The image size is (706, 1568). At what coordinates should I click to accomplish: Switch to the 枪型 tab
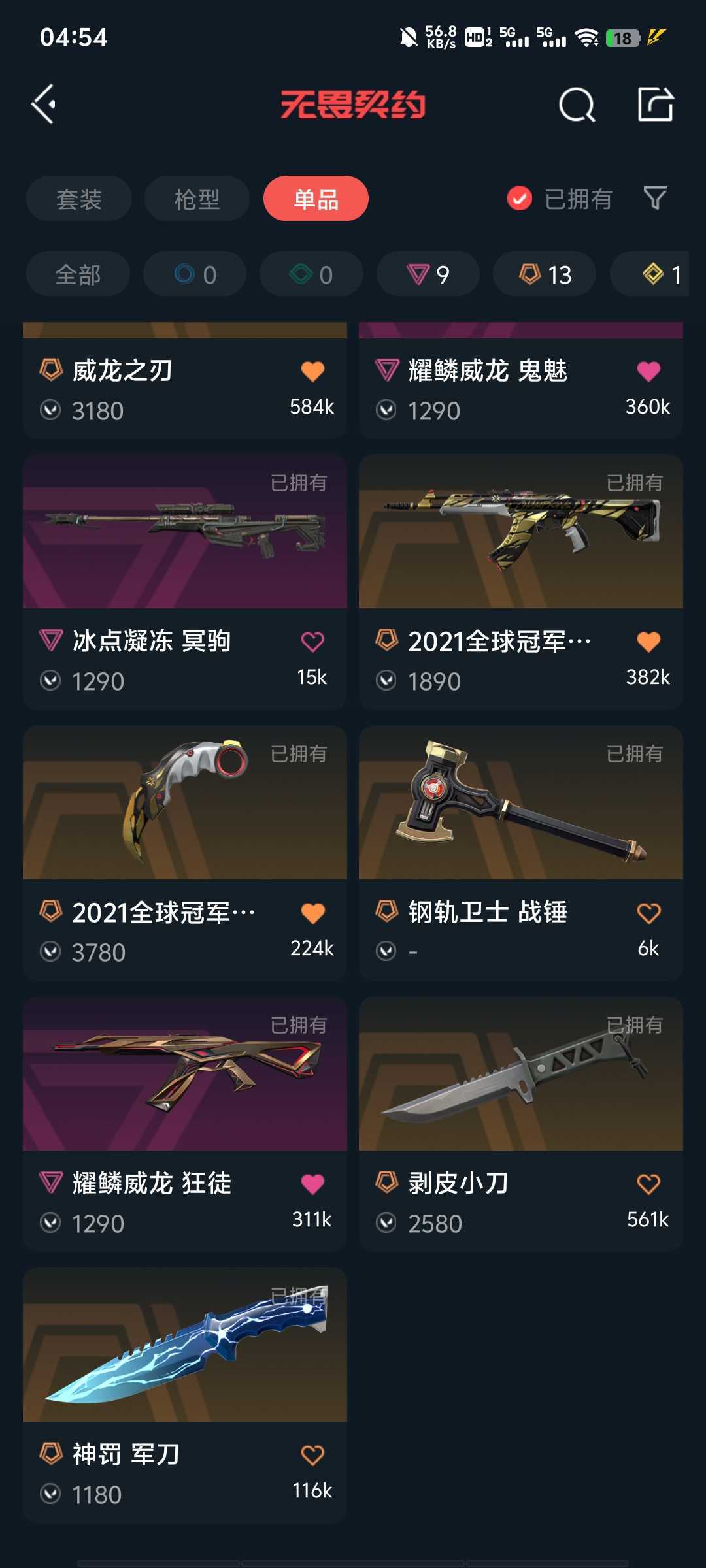[197, 199]
